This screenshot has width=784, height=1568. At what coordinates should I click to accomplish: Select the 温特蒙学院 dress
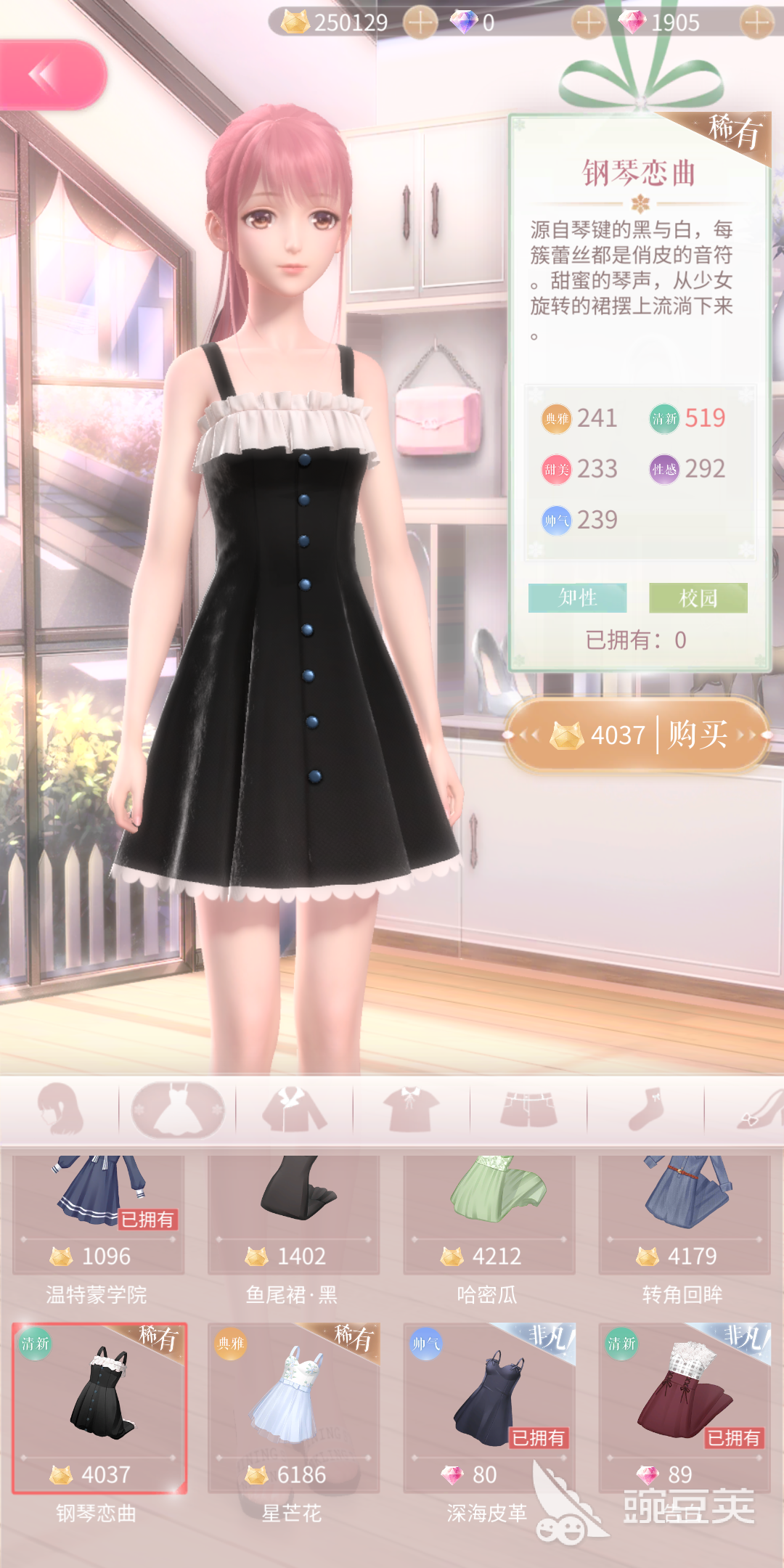tap(98, 1212)
